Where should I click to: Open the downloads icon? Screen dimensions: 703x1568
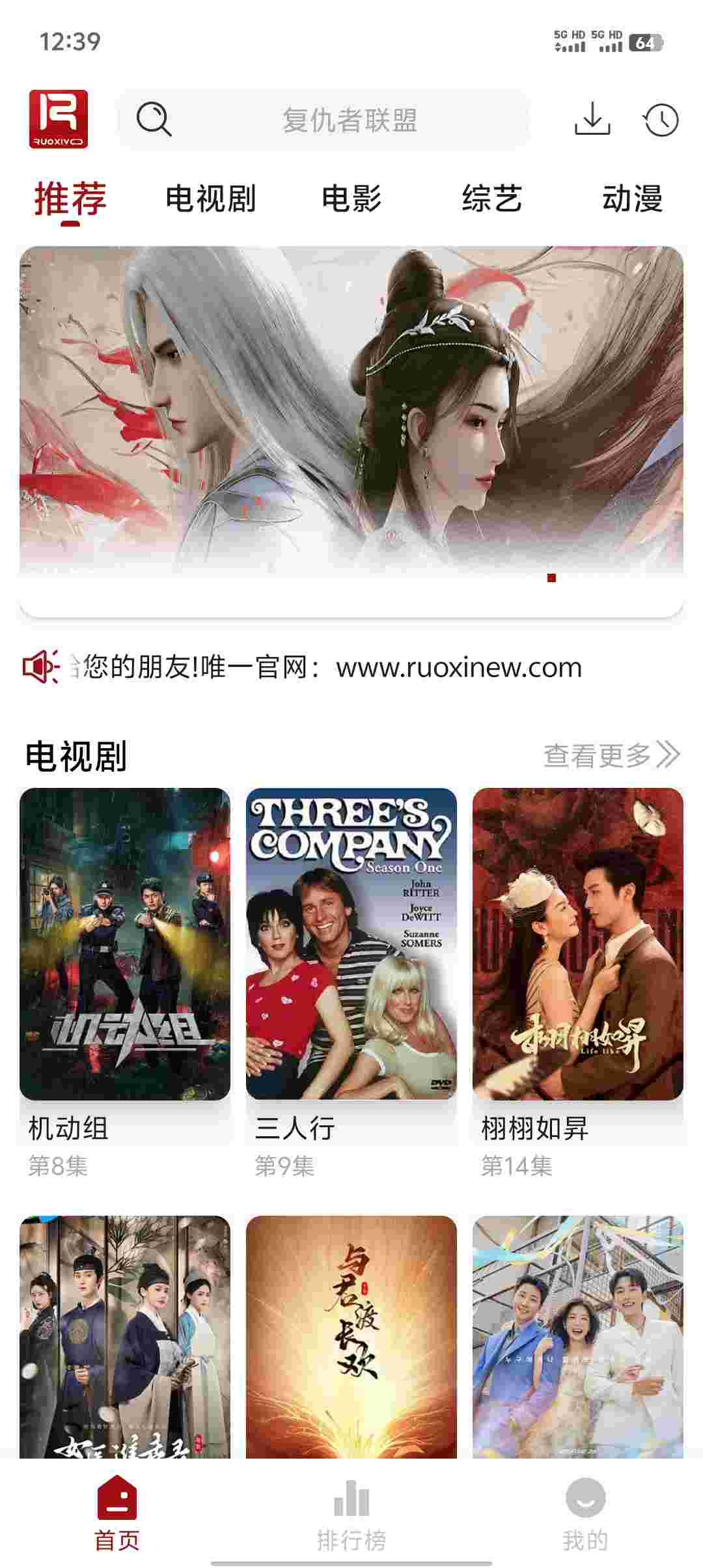click(x=592, y=119)
